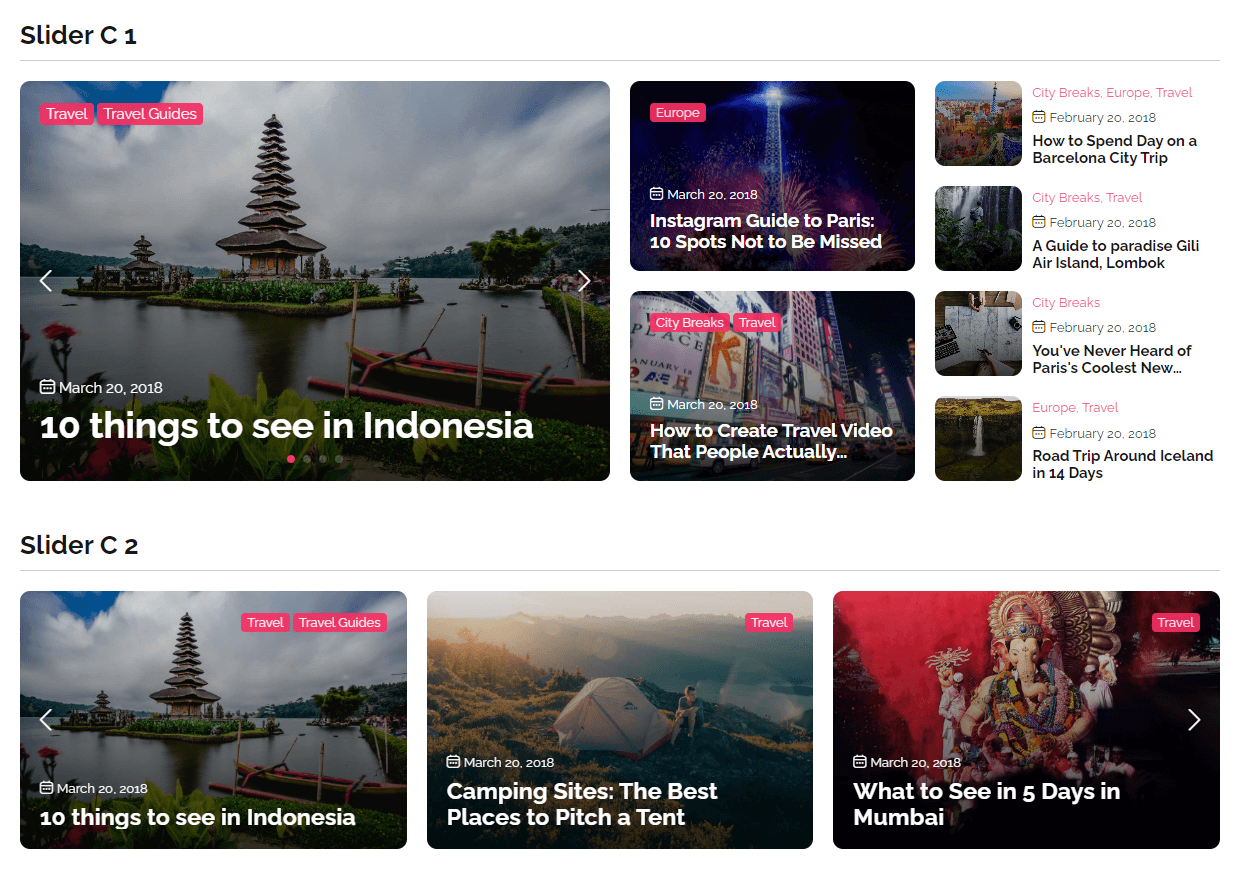Select the Europe tag on Paris card

point(678,113)
